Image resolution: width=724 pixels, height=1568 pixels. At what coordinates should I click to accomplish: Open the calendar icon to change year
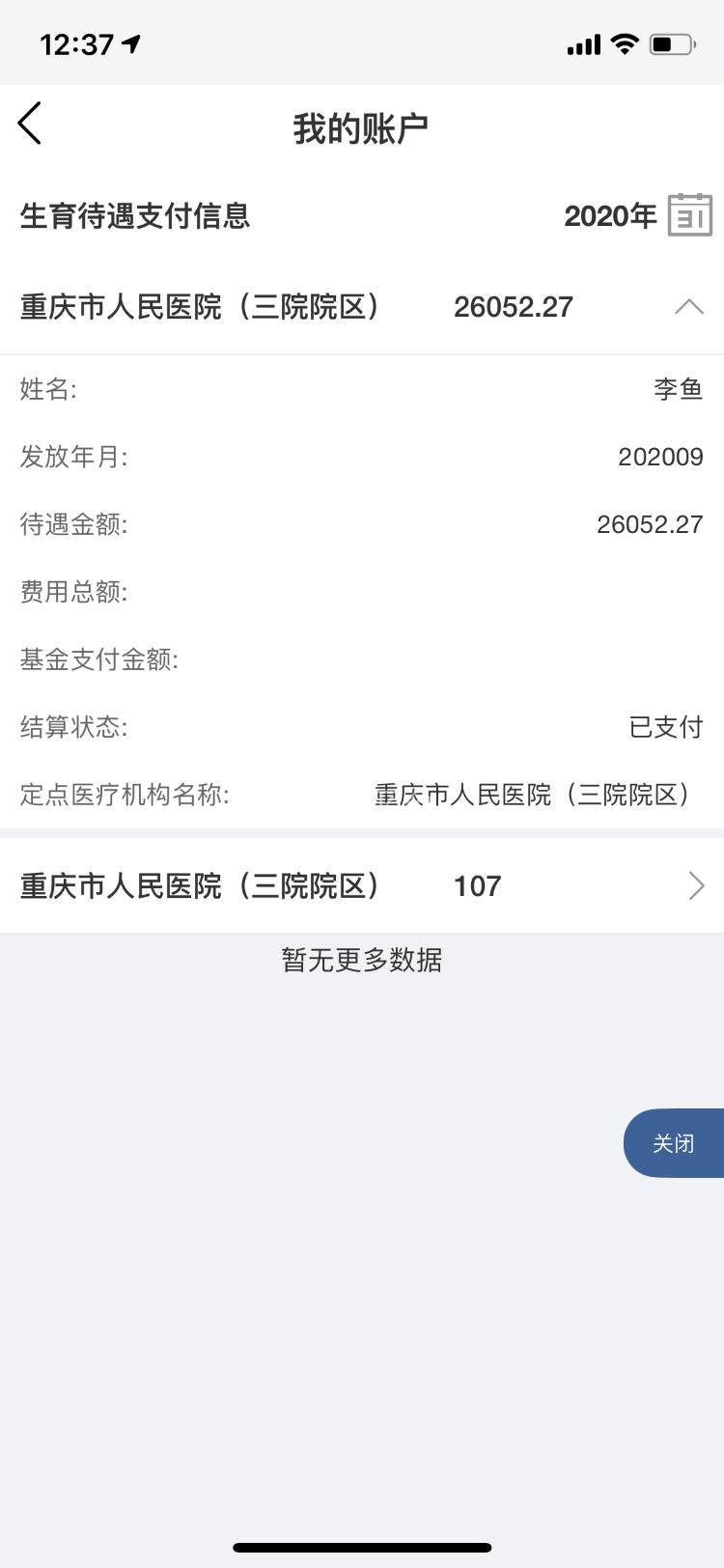click(x=689, y=217)
